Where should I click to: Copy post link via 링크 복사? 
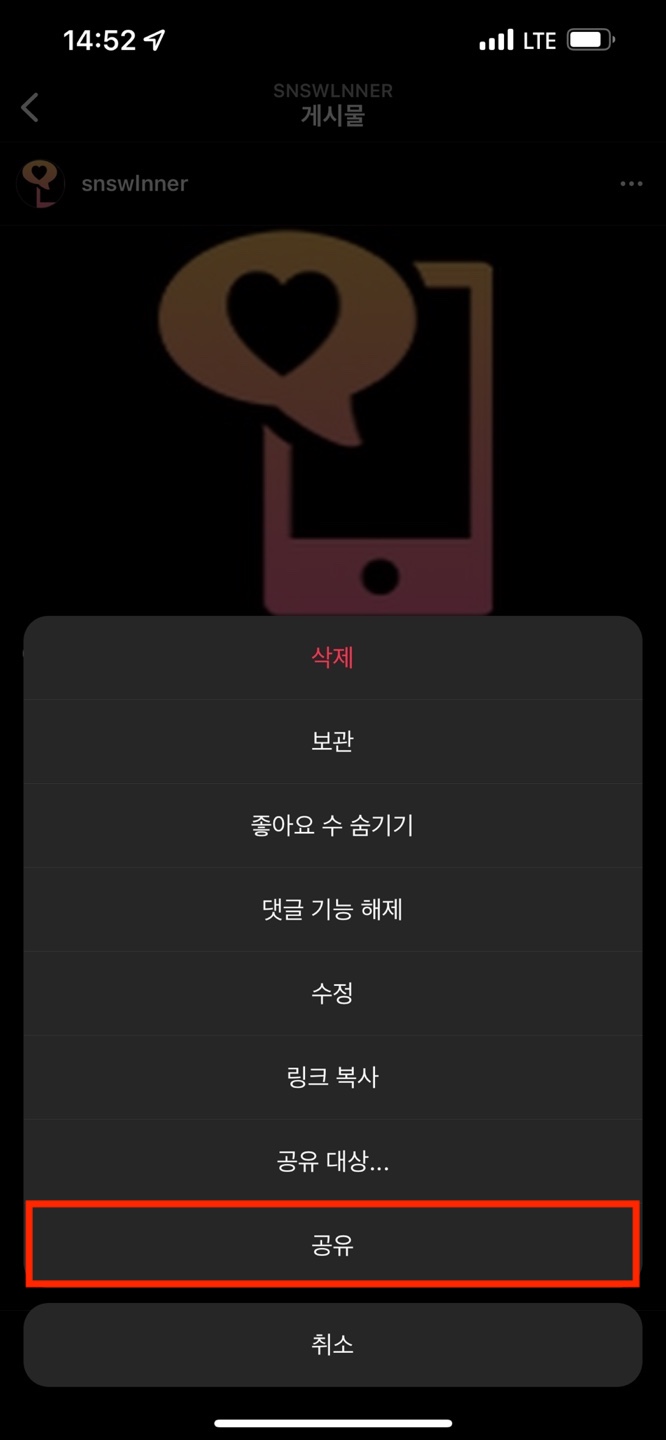coord(332,1078)
